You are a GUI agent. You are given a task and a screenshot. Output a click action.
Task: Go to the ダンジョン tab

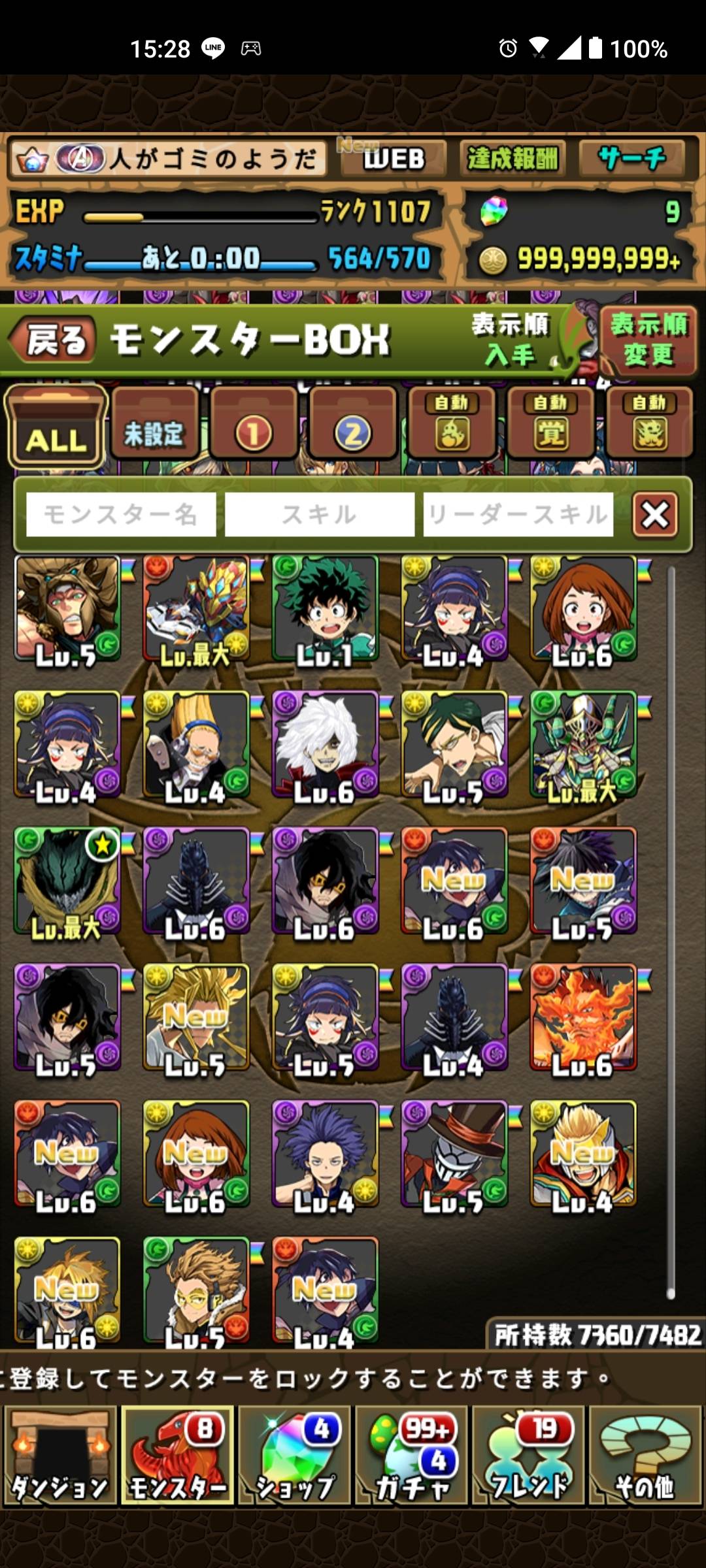59,1456
